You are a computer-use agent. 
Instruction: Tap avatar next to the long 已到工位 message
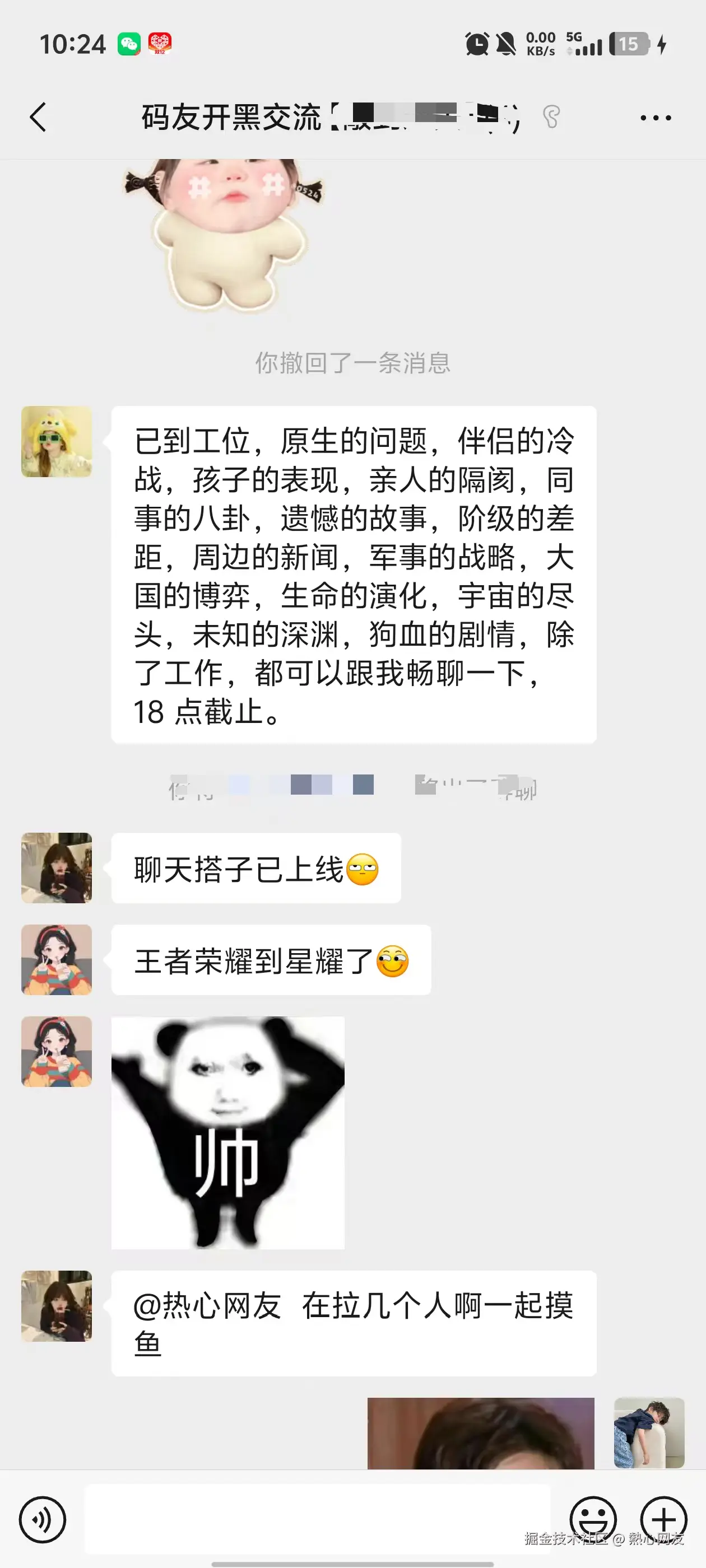(56, 442)
